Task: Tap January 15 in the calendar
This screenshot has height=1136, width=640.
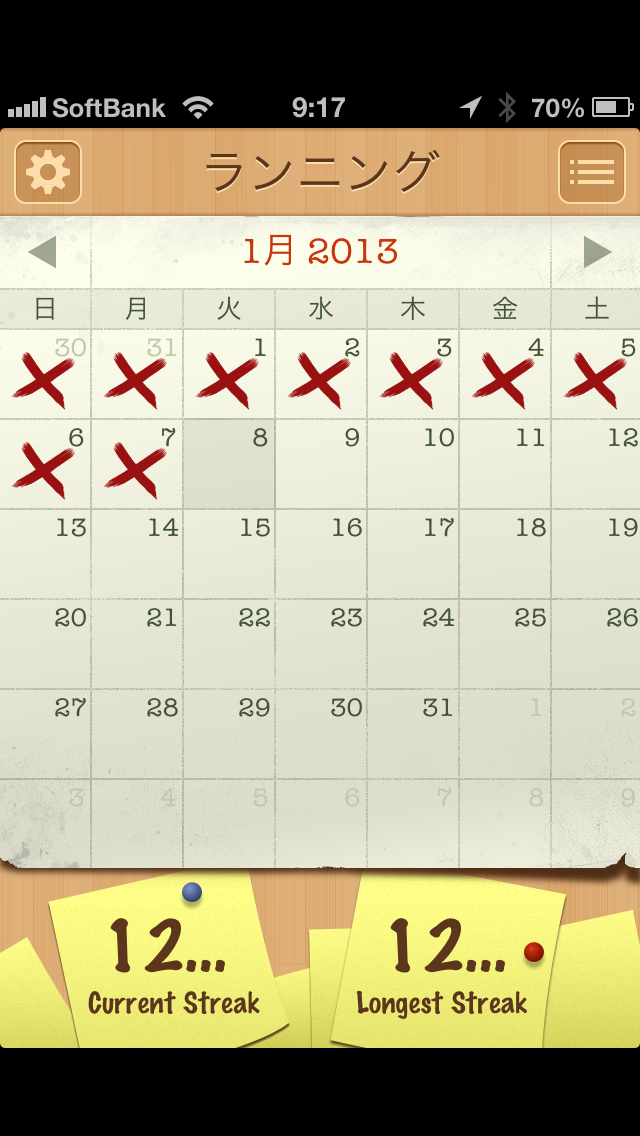Action: (x=229, y=554)
